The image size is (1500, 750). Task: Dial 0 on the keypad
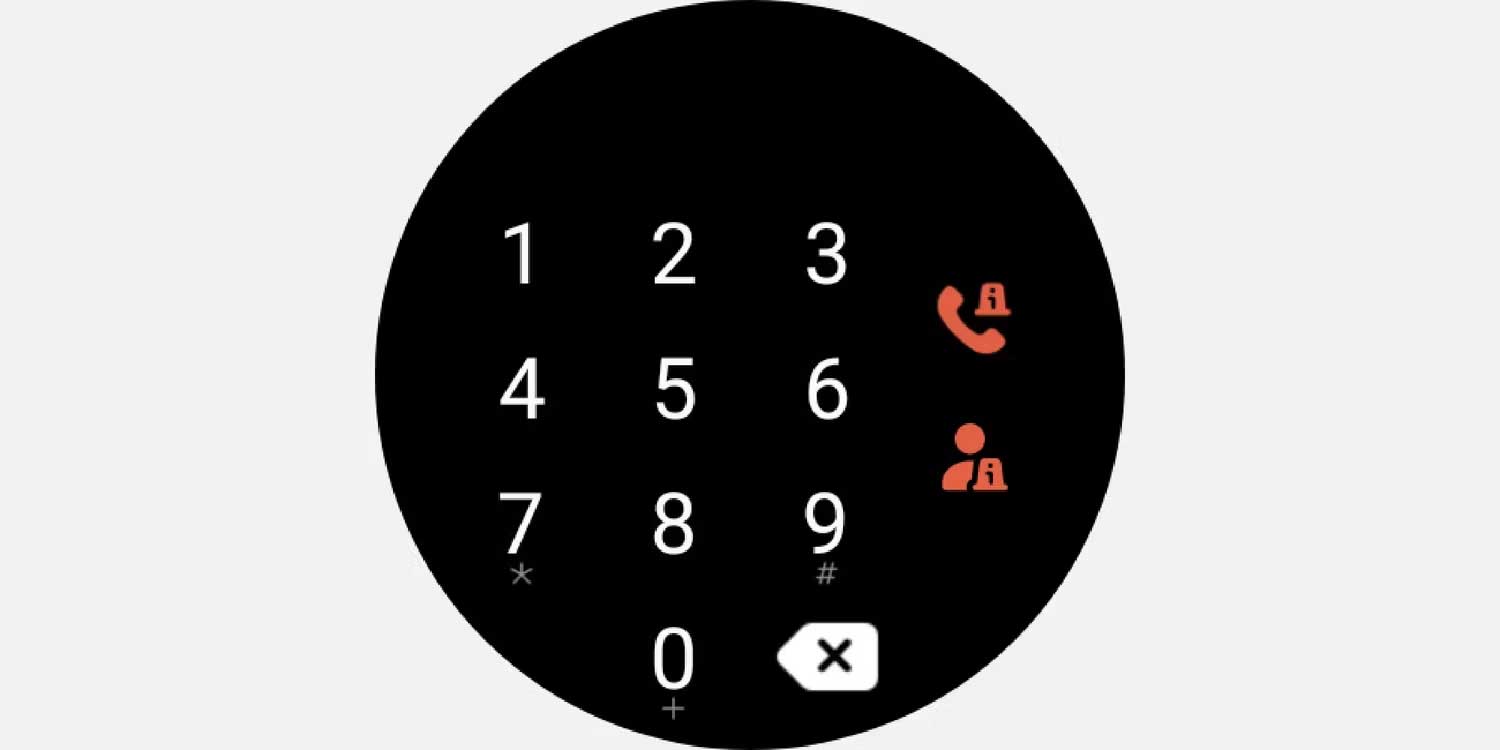coord(674,660)
